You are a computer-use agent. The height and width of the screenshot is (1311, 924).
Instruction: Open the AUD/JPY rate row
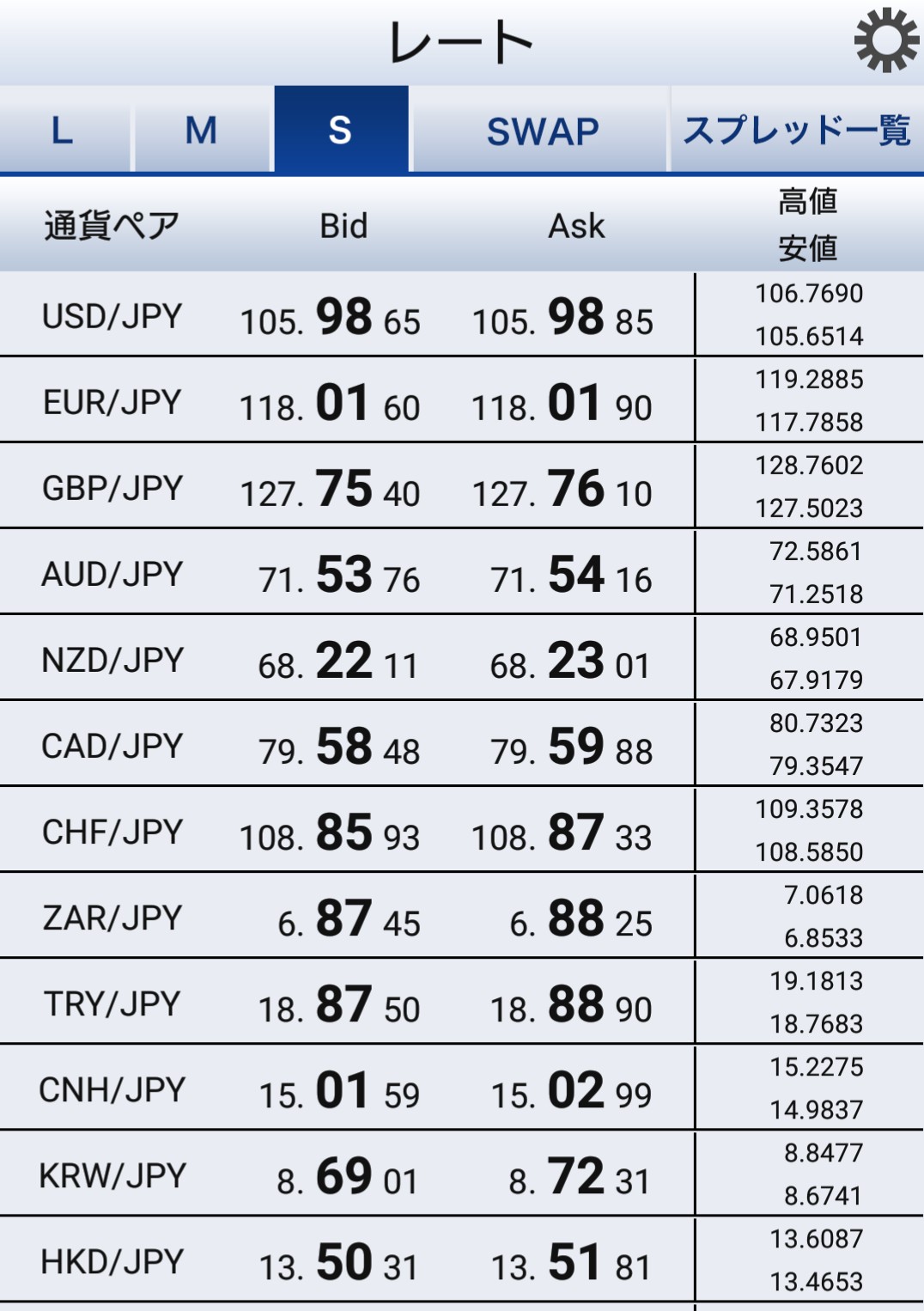point(112,573)
